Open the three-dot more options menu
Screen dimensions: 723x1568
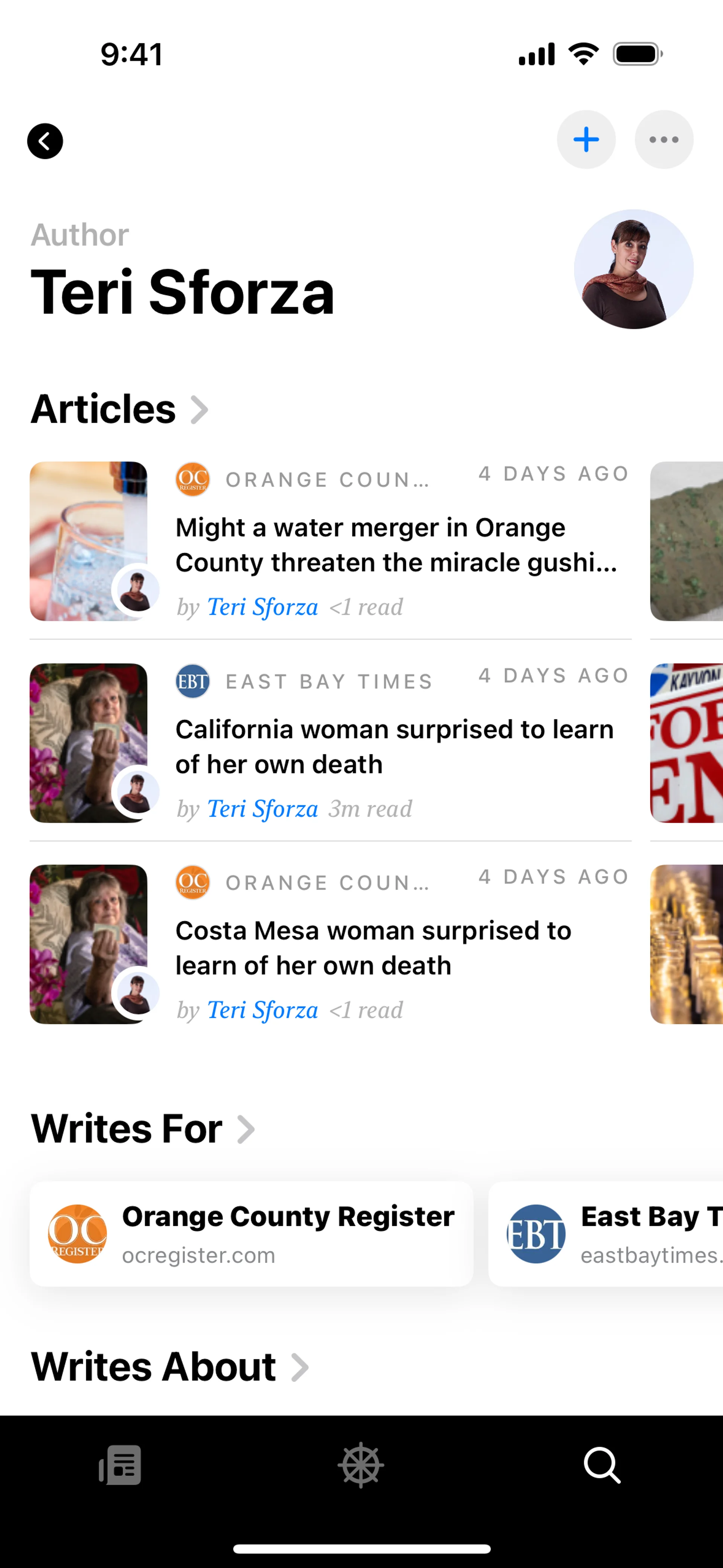[x=664, y=140]
